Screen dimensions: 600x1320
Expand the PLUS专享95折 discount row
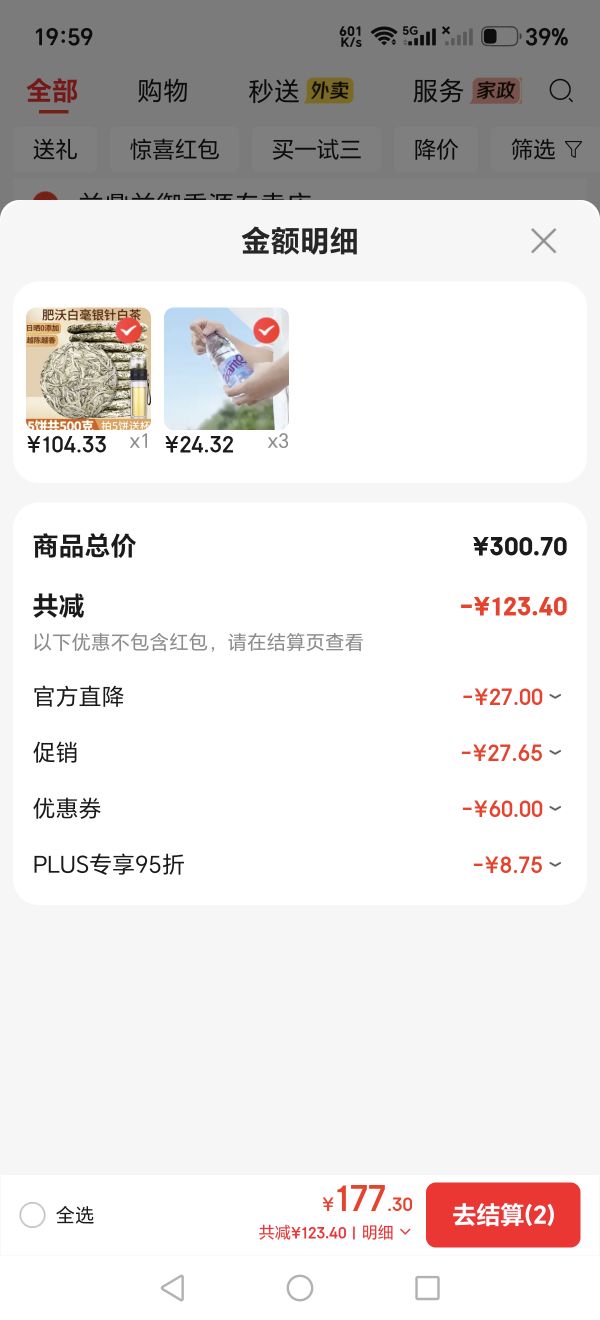(300, 865)
